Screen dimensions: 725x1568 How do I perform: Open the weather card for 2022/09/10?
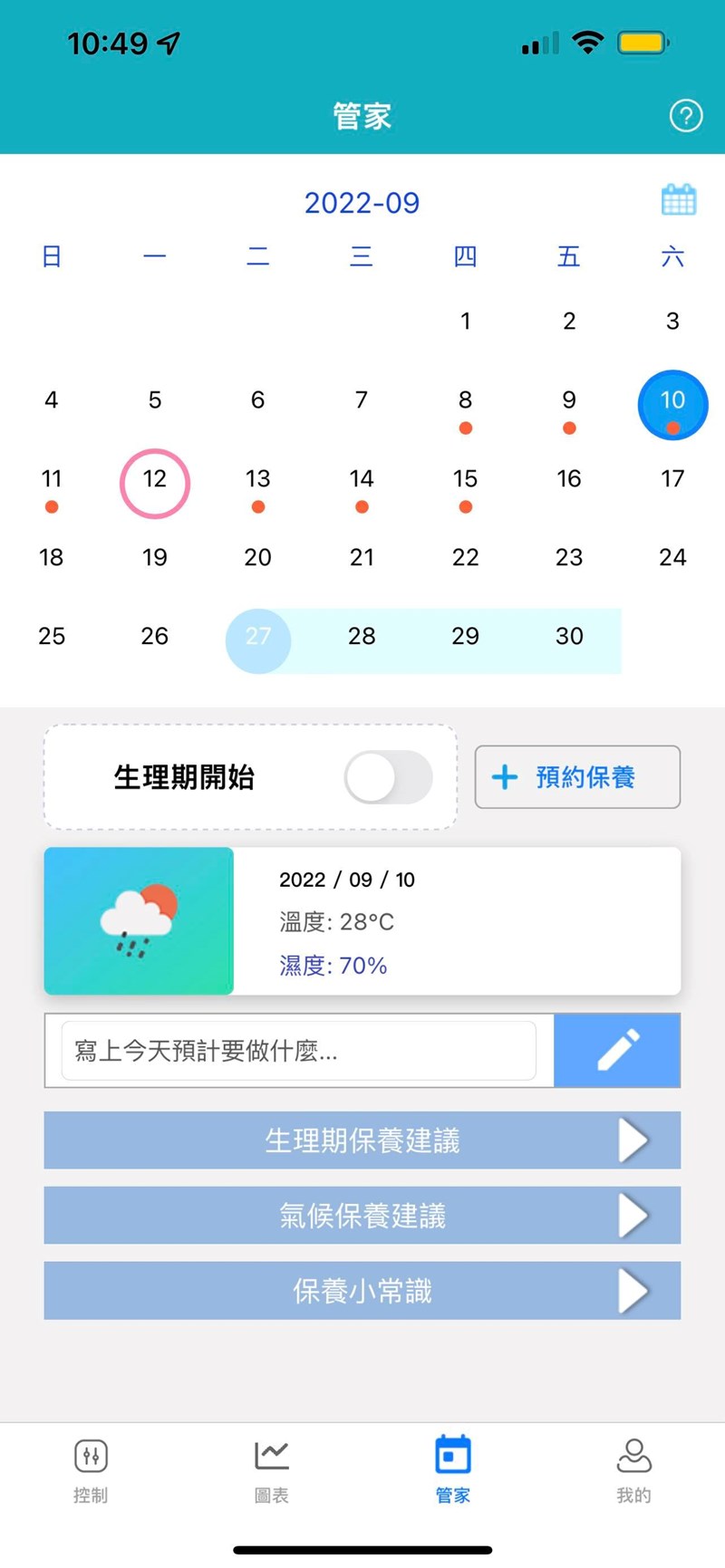click(x=362, y=921)
